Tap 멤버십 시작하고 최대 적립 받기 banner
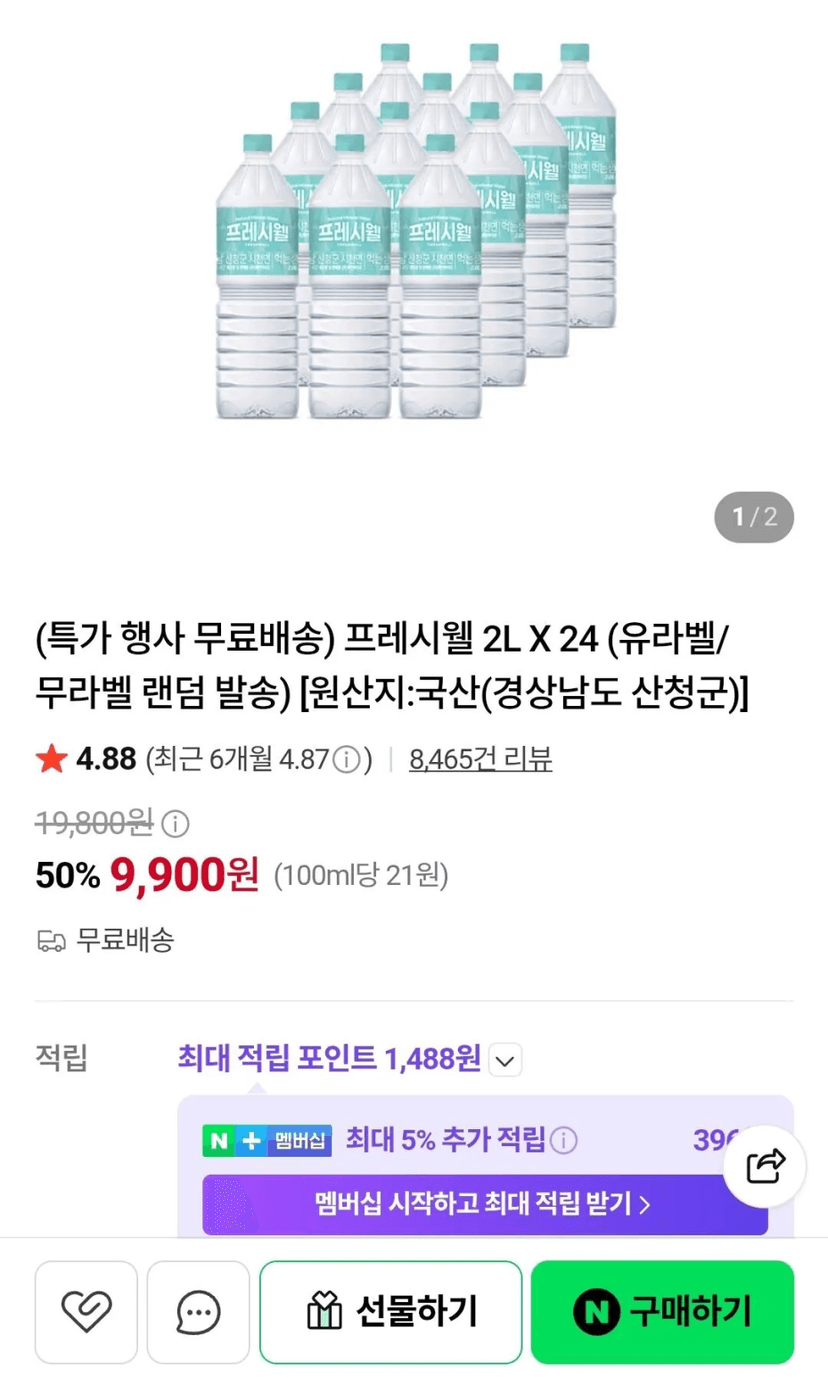The image size is (828, 1385). click(485, 1204)
